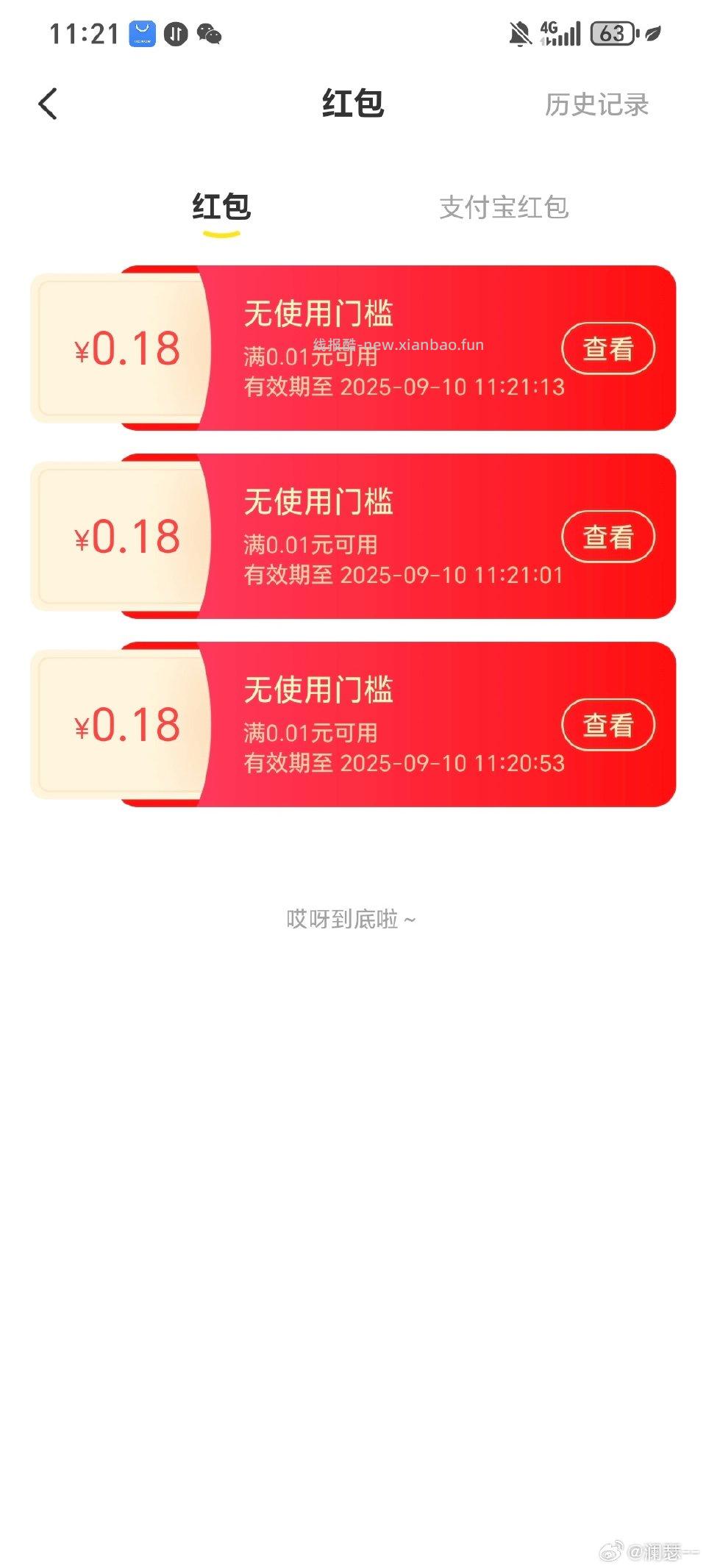Screen dimensions: 706x1568
Task: Tap the dark circular notification icon beside time
Action: (x=175, y=34)
